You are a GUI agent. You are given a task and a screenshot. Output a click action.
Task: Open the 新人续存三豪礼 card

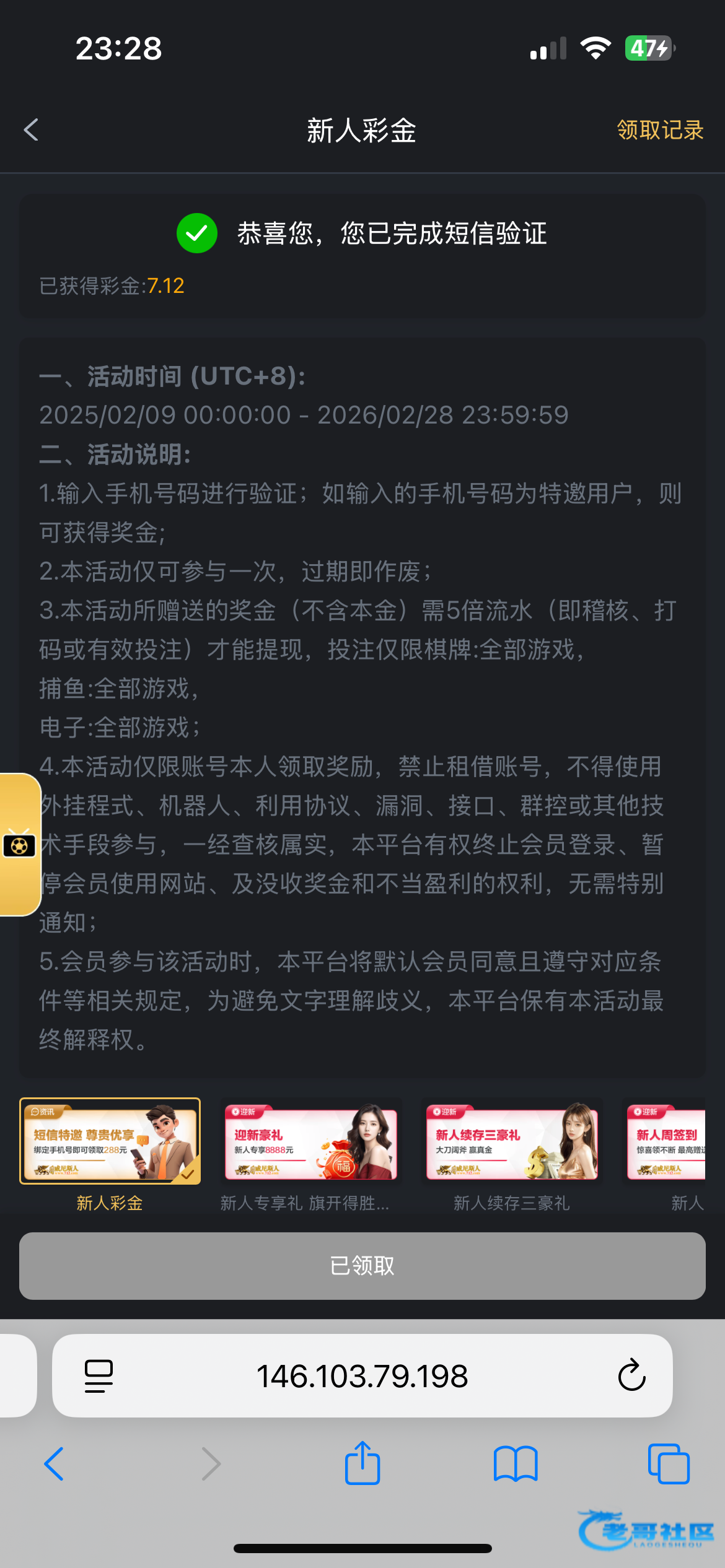(512, 1141)
